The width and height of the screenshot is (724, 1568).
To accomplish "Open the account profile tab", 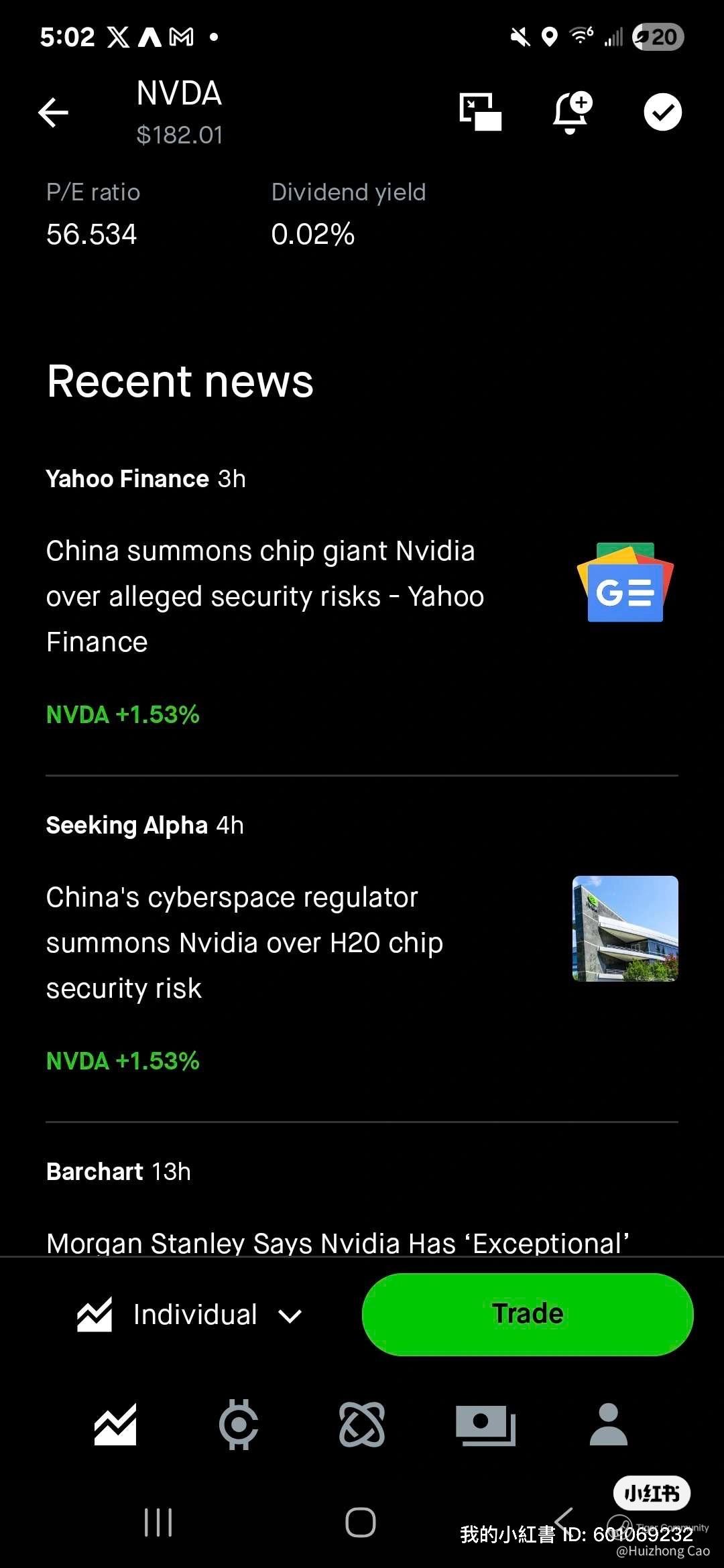I will (608, 1424).
